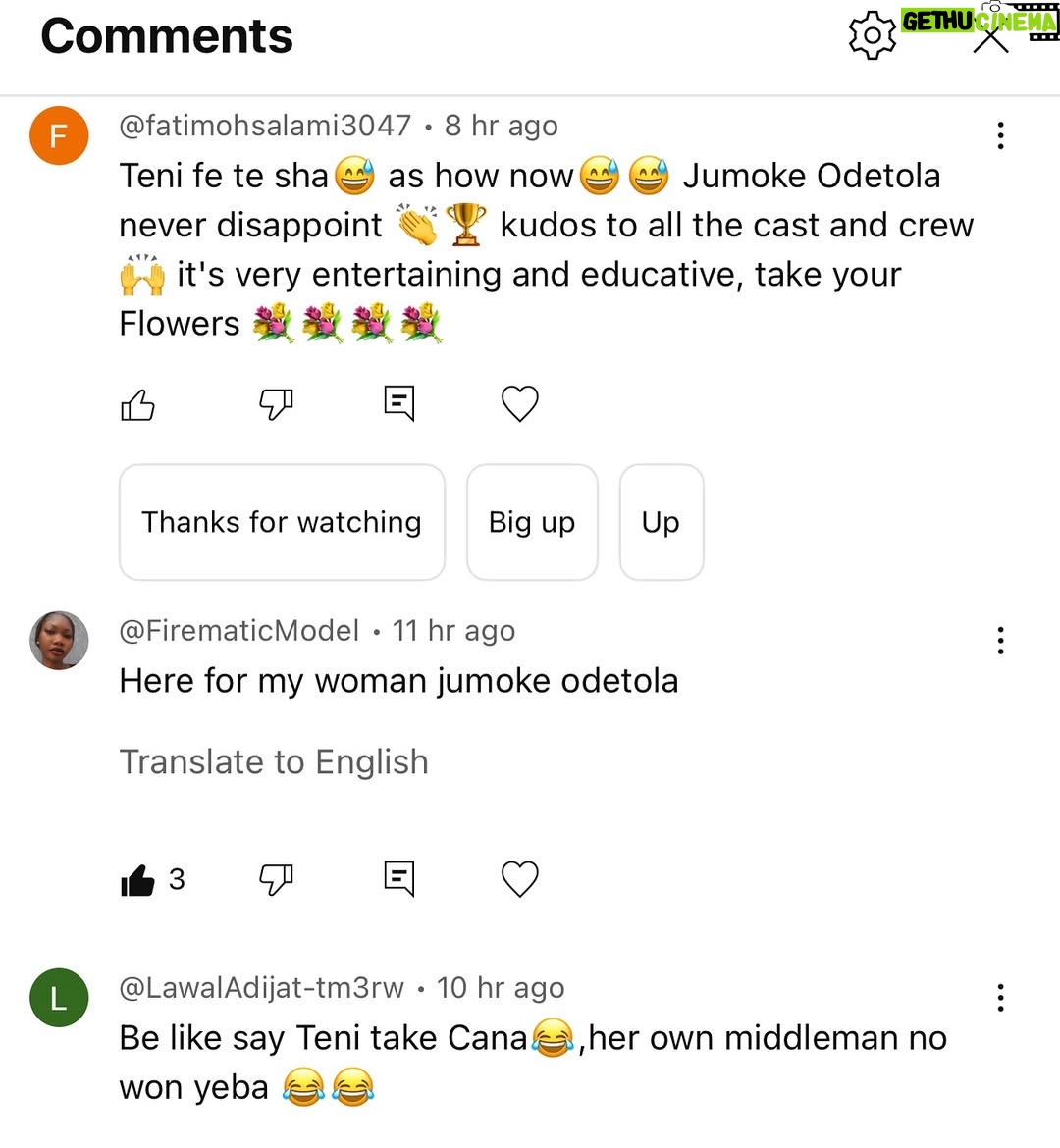Heart fatimohsalami3047's comment

tap(520, 403)
